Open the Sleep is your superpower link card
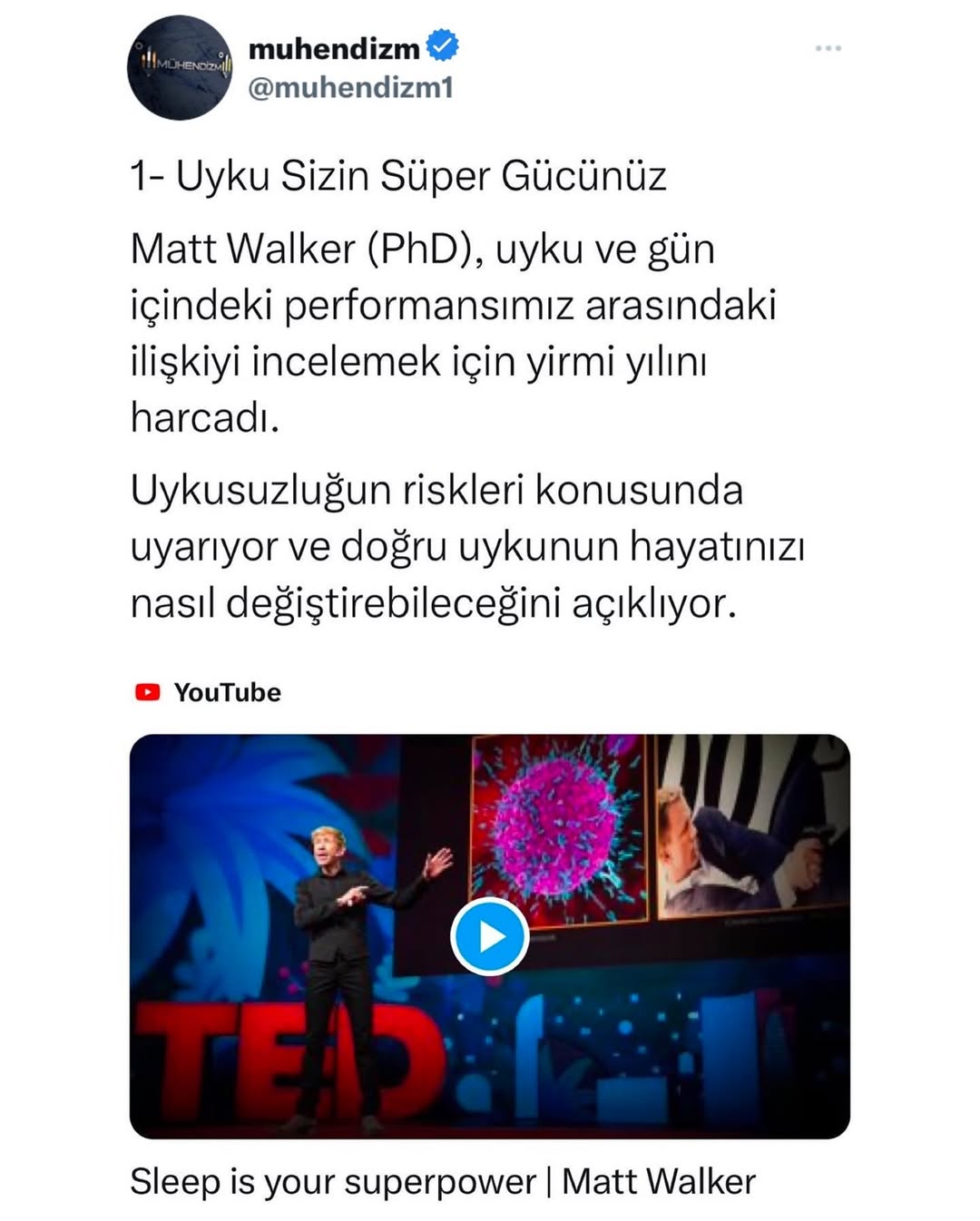Image resolution: width=980 pixels, height=1221 pixels. click(443, 1182)
